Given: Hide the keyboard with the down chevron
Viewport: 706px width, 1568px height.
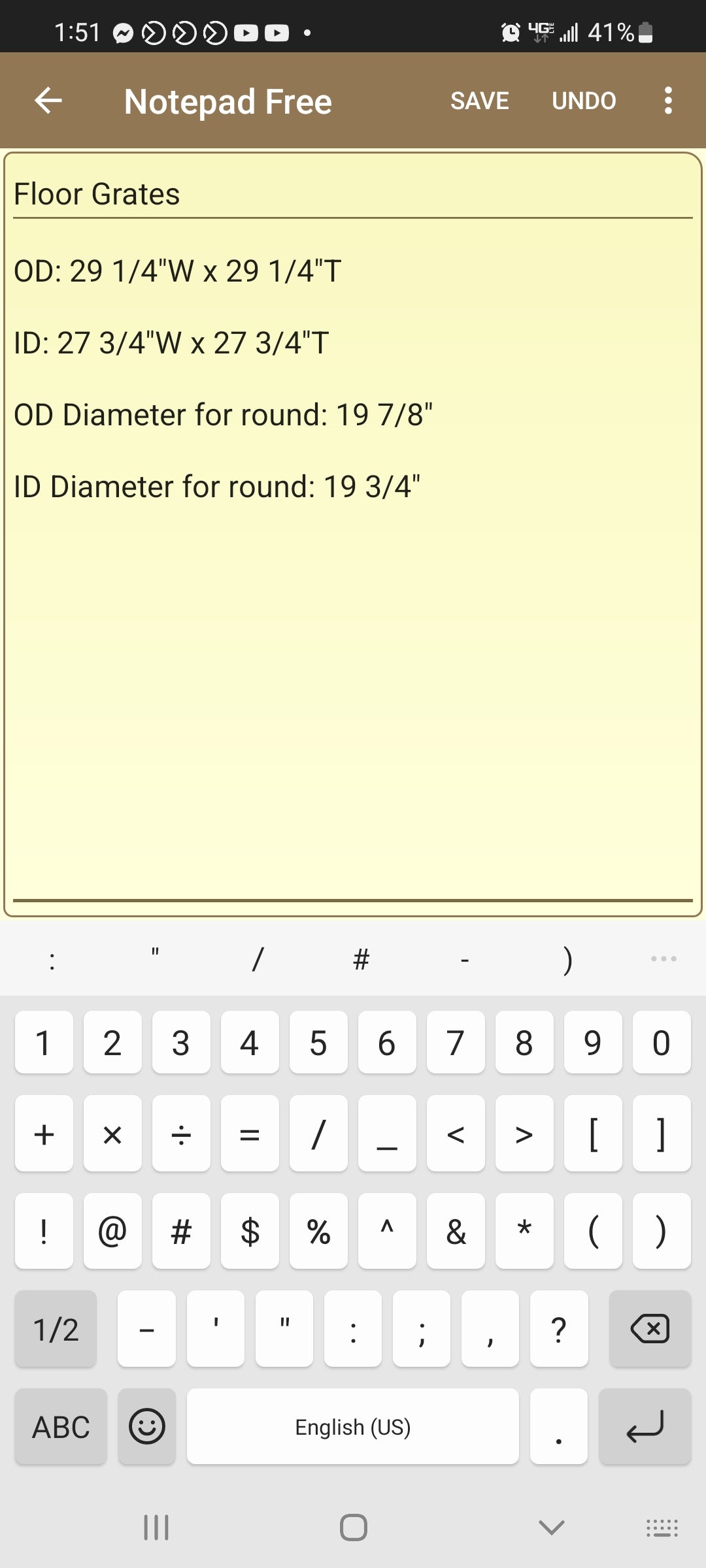Looking at the screenshot, I should tap(551, 1527).
